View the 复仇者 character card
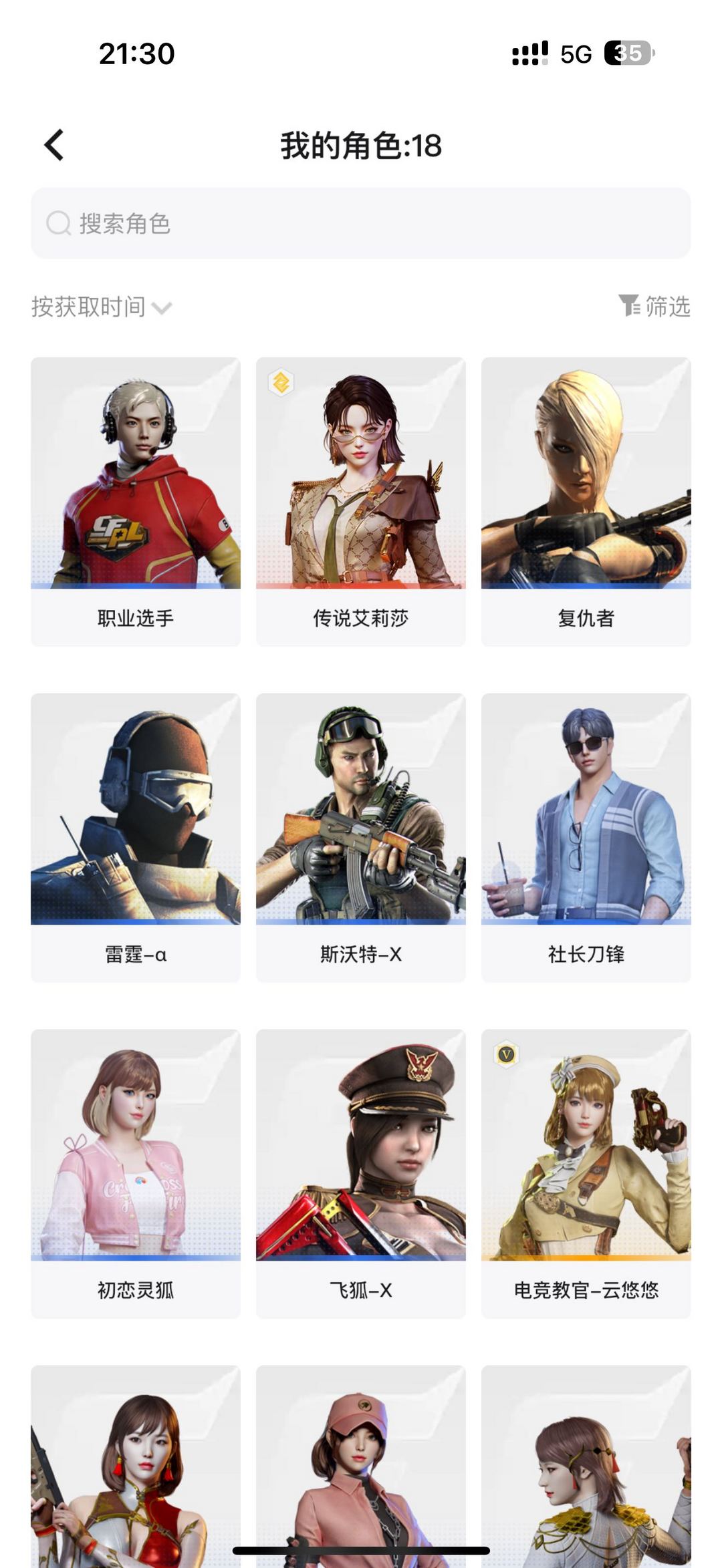 click(x=586, y=501)
